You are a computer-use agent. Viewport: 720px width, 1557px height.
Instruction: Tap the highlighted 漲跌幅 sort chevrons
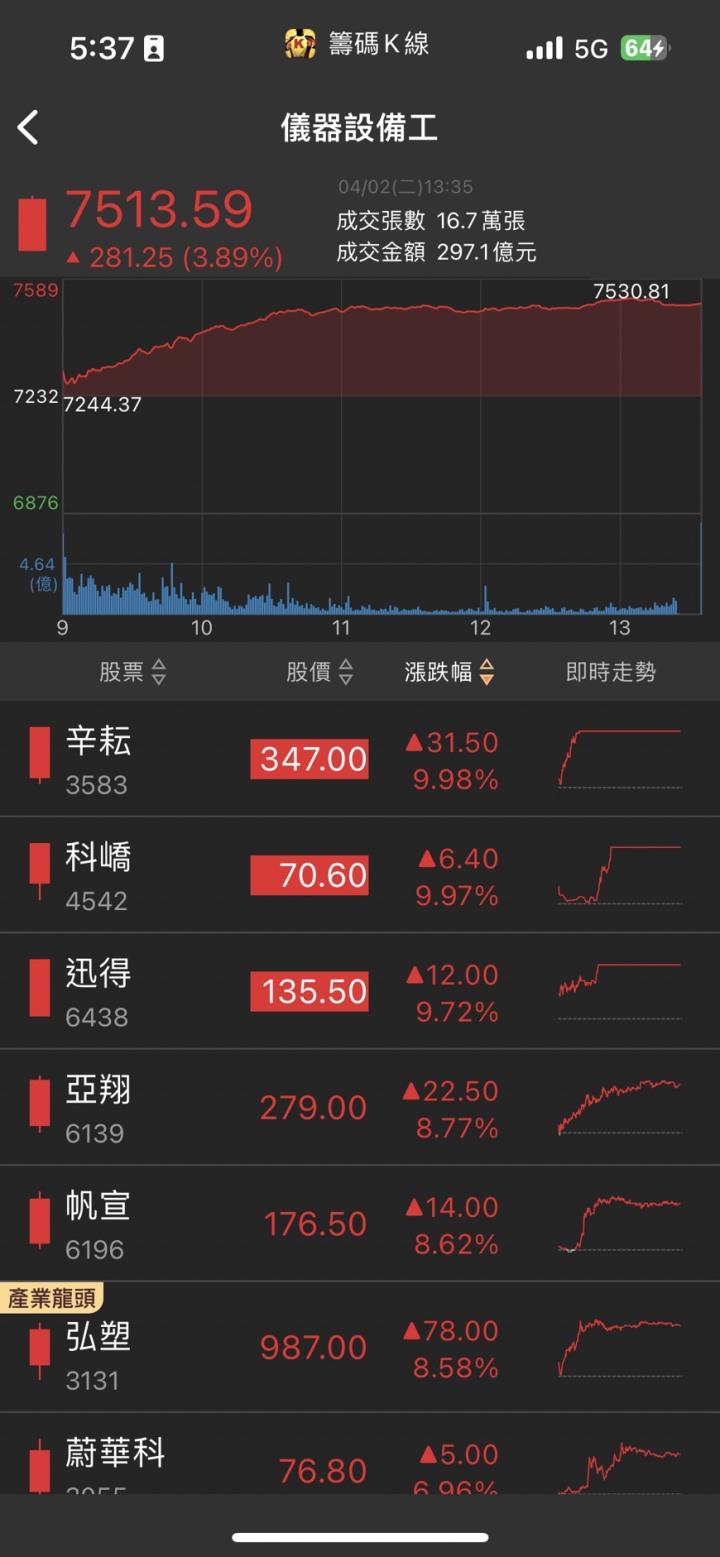tap(486, 671)
